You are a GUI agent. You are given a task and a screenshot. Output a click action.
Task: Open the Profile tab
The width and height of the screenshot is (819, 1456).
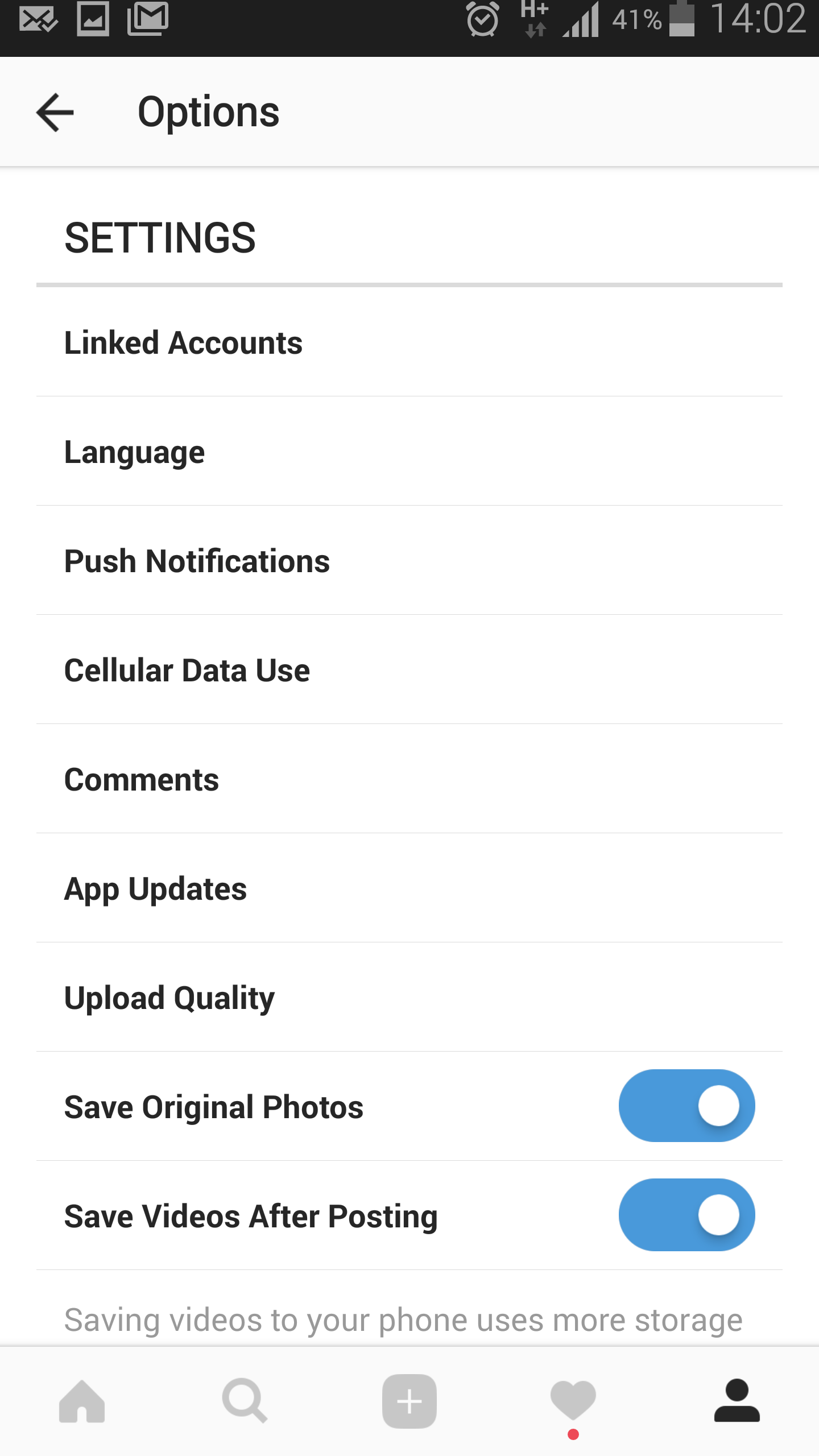coord(737,1400)
